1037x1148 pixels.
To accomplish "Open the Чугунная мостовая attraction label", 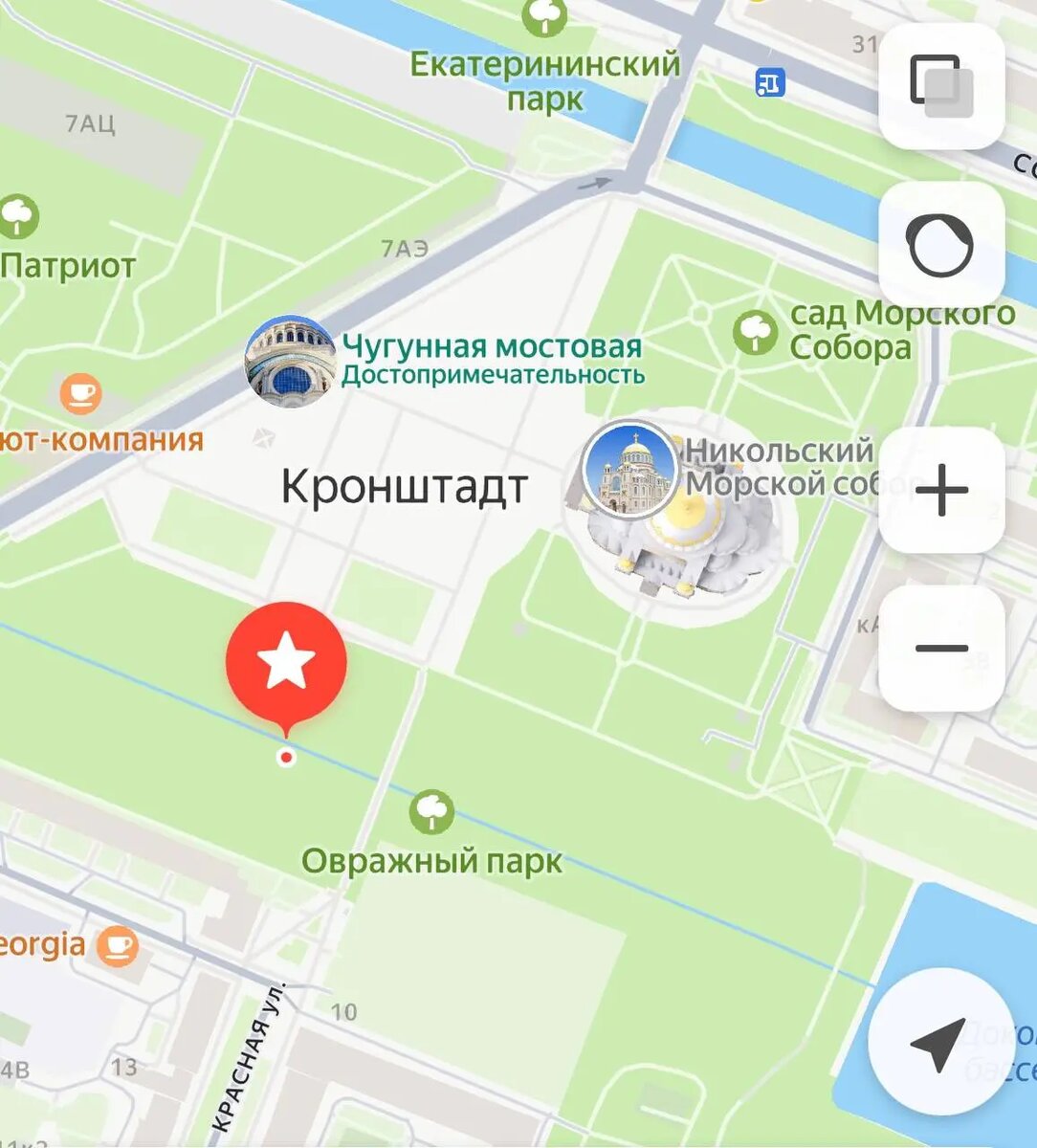I will pos(494,347).
